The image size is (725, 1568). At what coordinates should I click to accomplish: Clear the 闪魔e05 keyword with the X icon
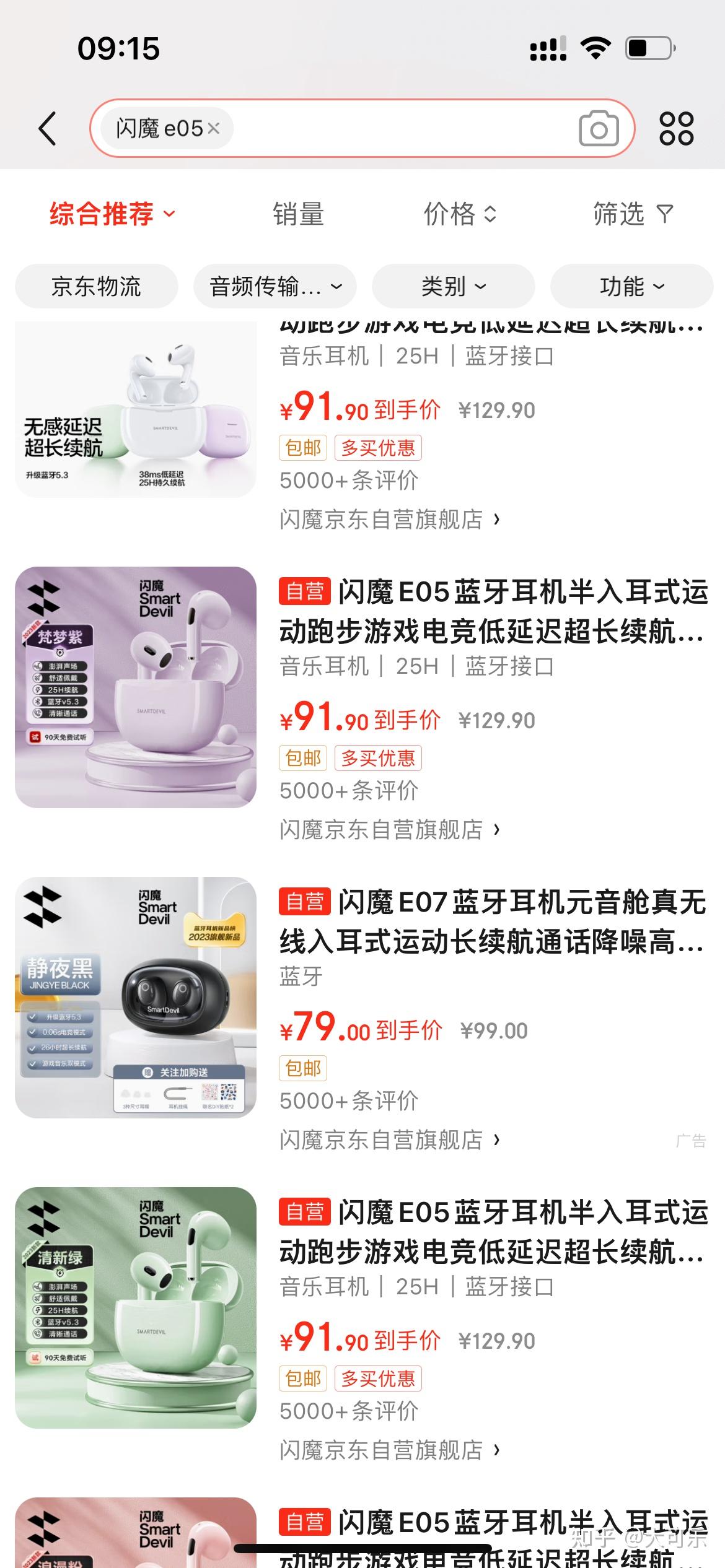click(x=214, y=128)
